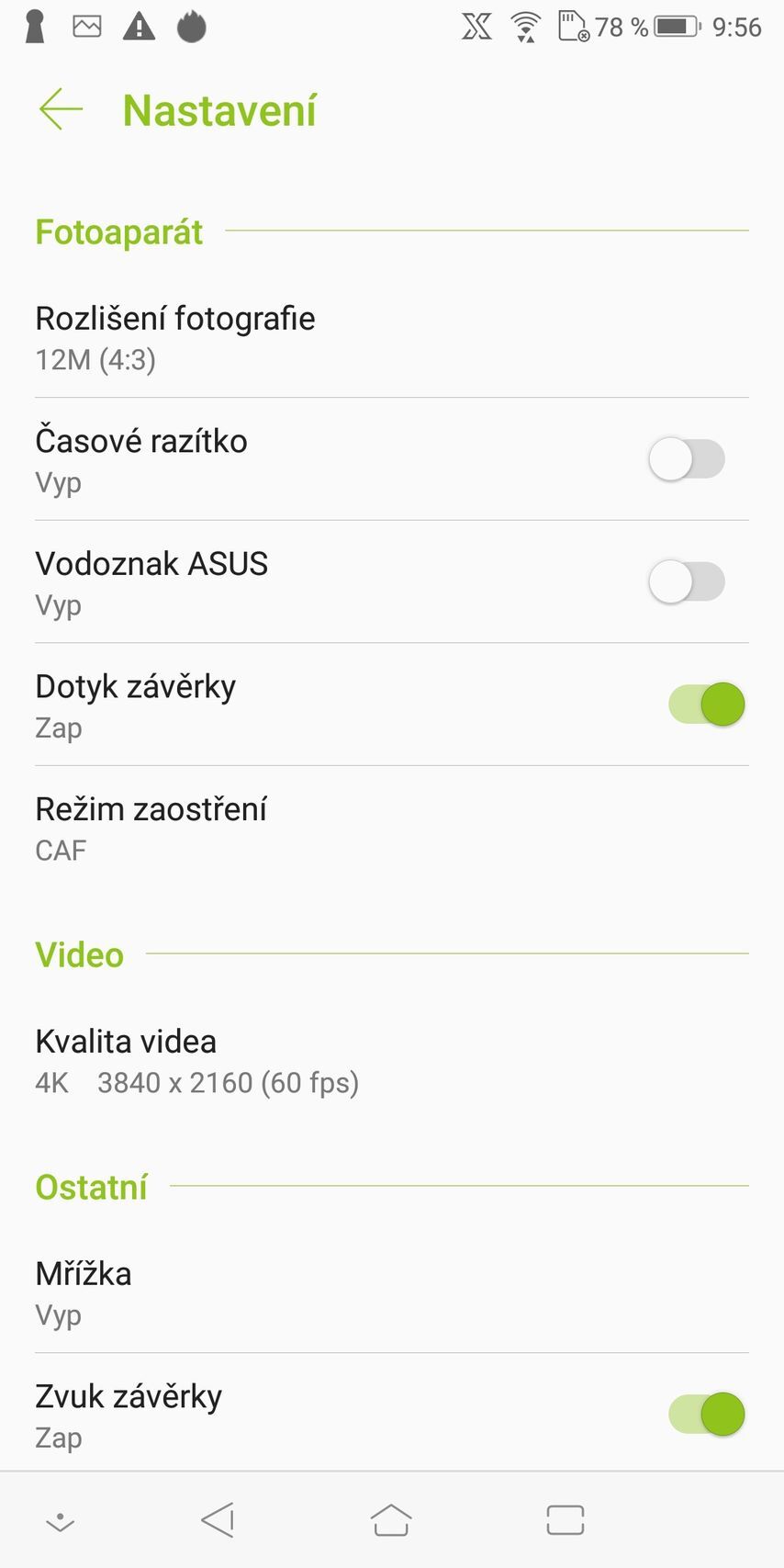Disable the Dotyk závěrky toggle
This screenshot has width=784, height=1568.
(704, 704)
